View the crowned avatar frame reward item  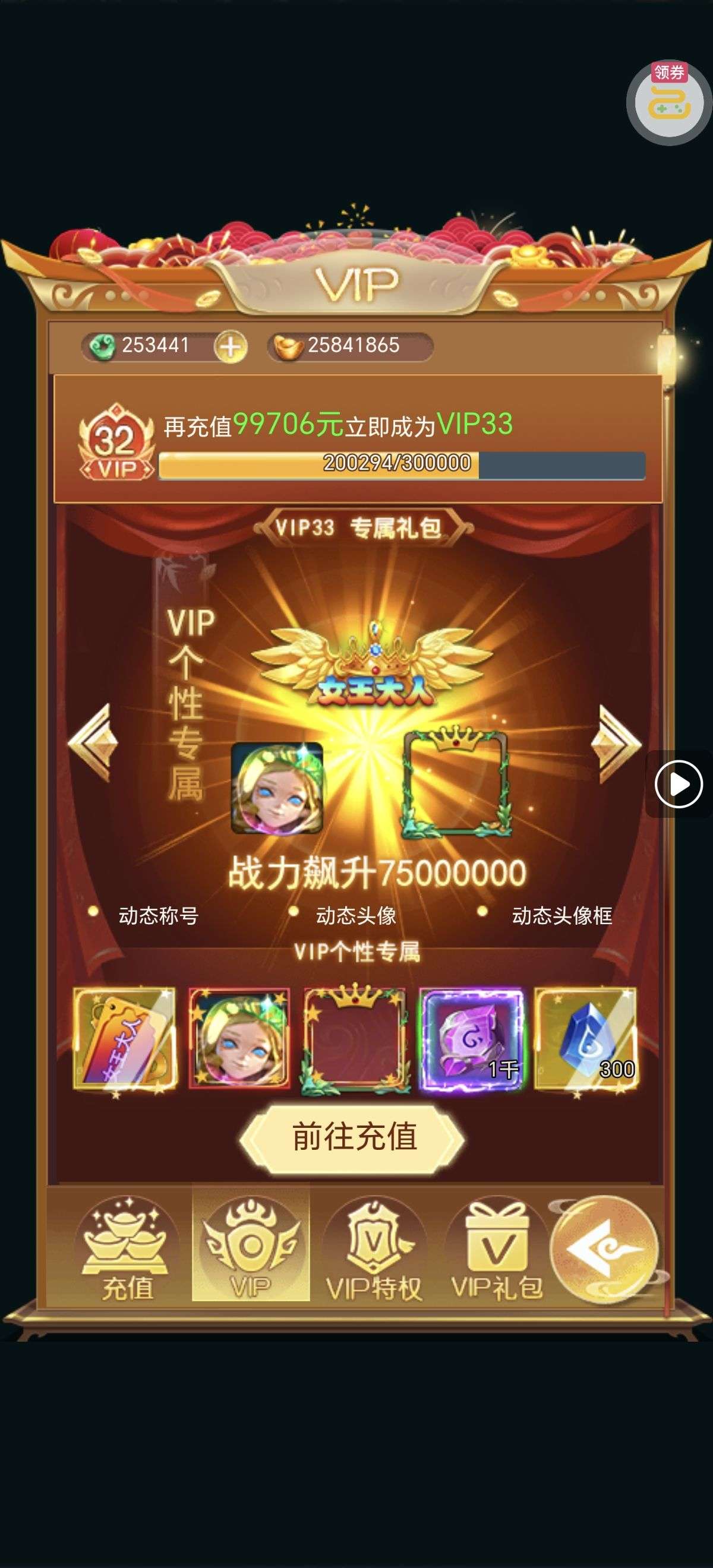pyautogui.click(x=355, y=1038)
